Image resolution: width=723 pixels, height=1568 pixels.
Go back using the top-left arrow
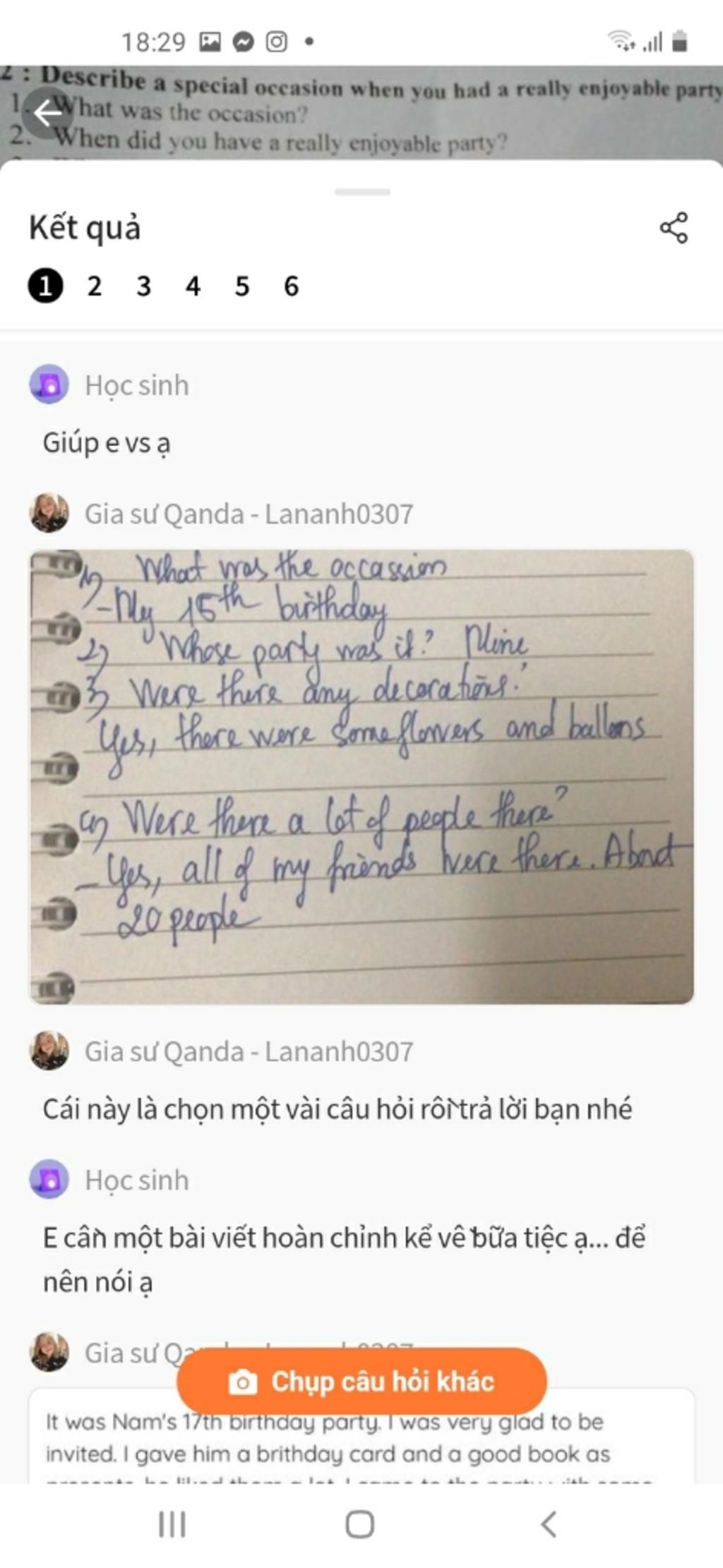tap(47, 113)
